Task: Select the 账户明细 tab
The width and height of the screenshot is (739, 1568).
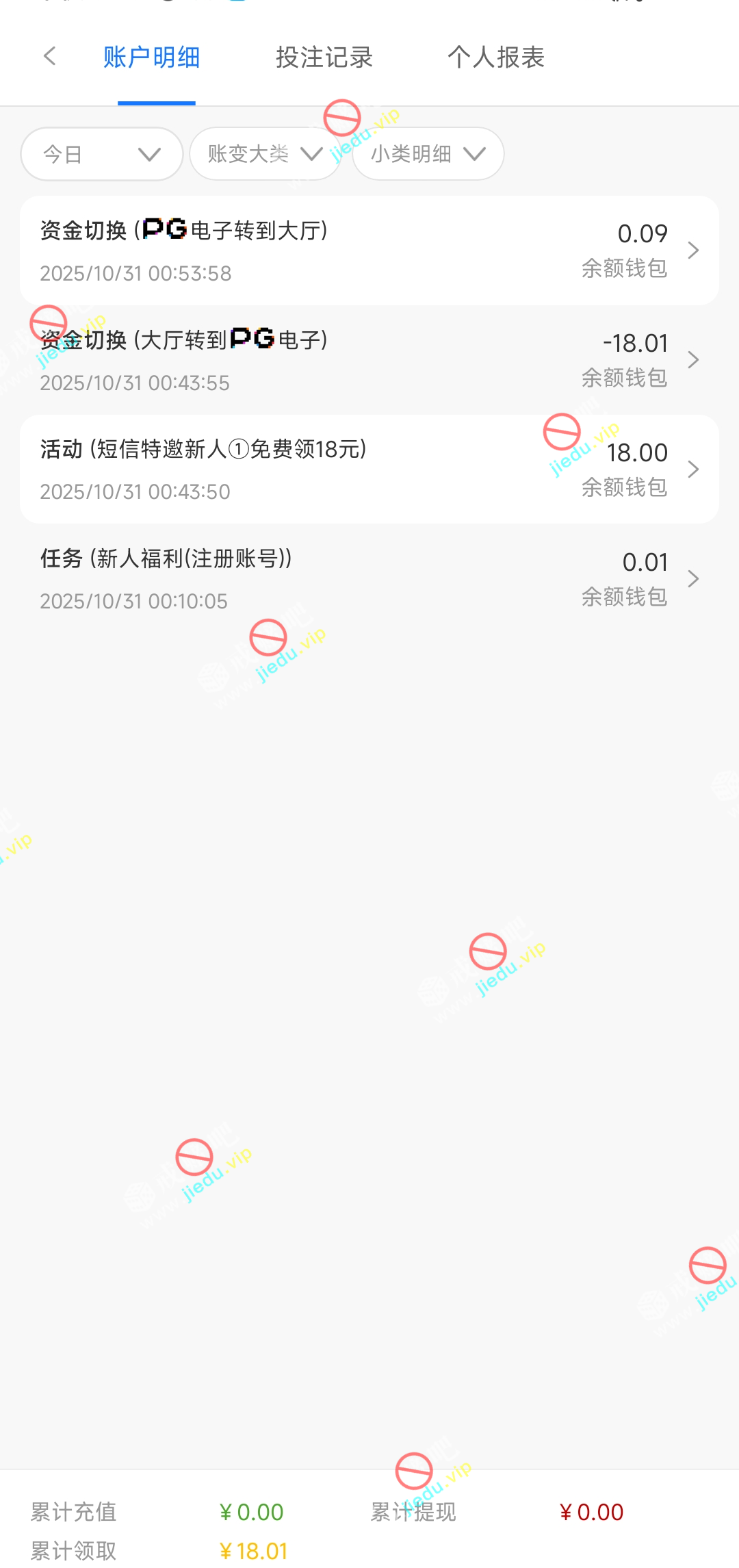Action: [x=152, y=57]
